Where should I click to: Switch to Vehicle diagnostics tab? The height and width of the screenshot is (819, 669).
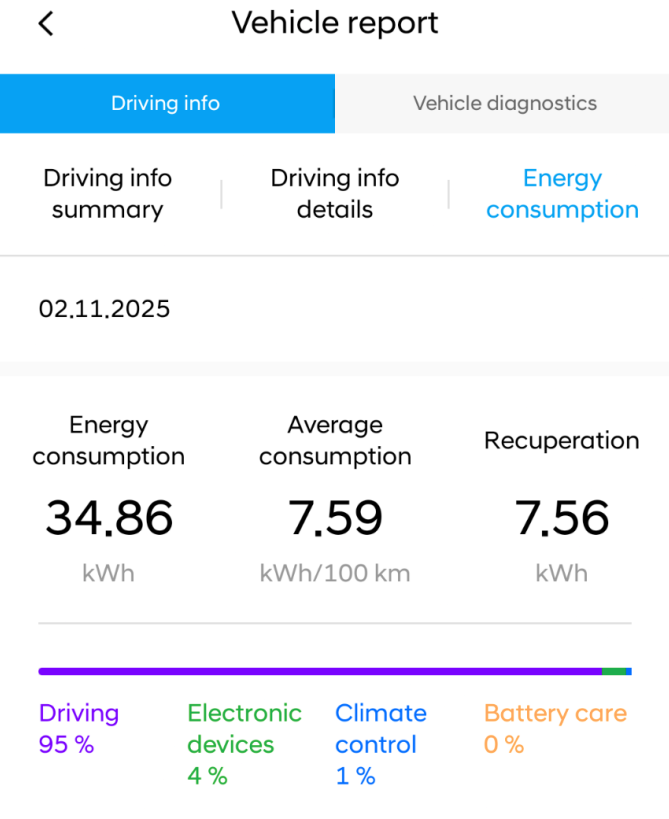(x=504, y=103)
